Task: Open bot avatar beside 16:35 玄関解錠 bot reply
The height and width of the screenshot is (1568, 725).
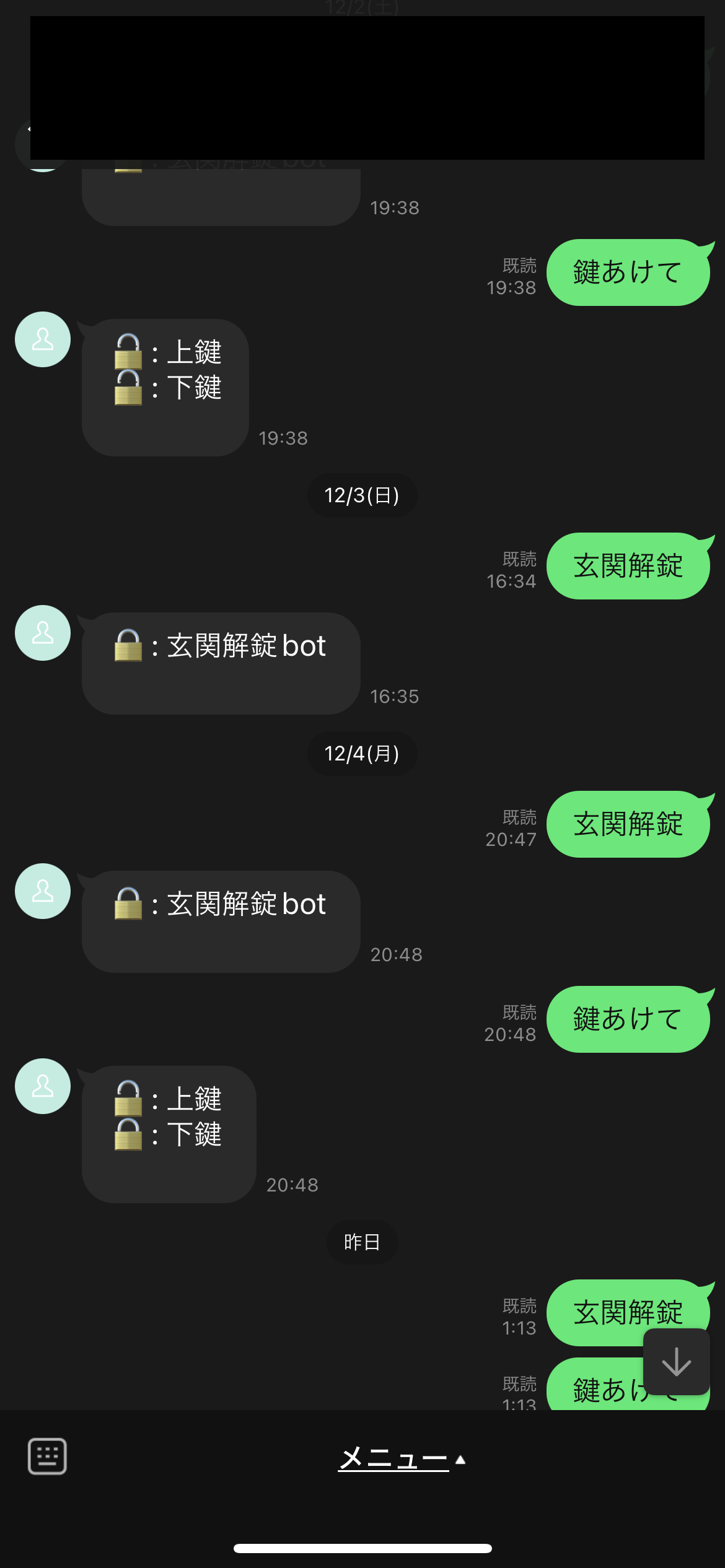Action: (43, 633)
